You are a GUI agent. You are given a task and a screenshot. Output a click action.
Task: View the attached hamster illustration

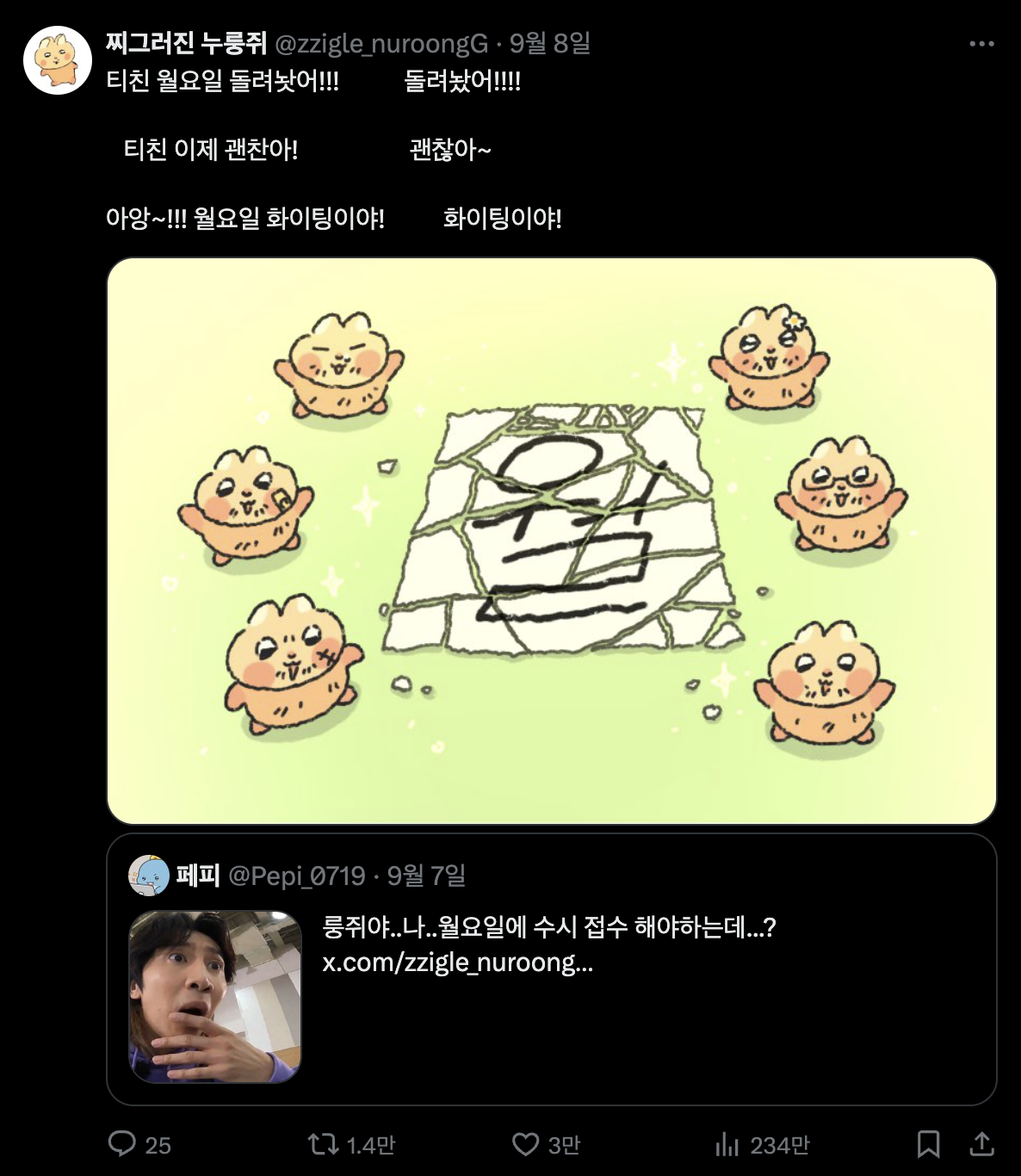(551, 541)
